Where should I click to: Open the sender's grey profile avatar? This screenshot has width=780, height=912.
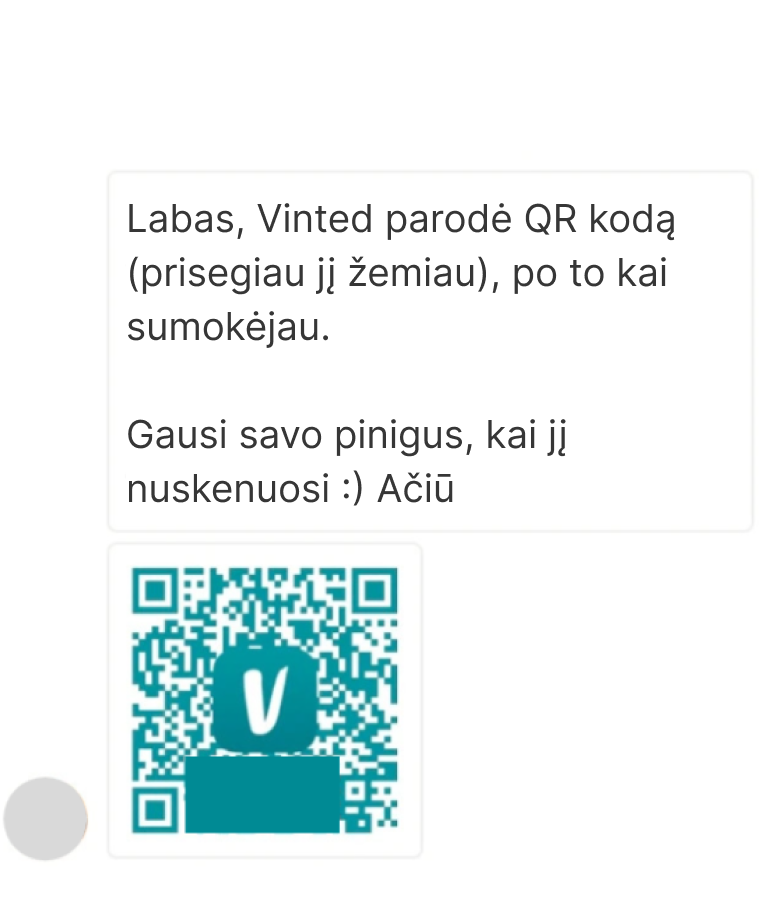point(45,818)
